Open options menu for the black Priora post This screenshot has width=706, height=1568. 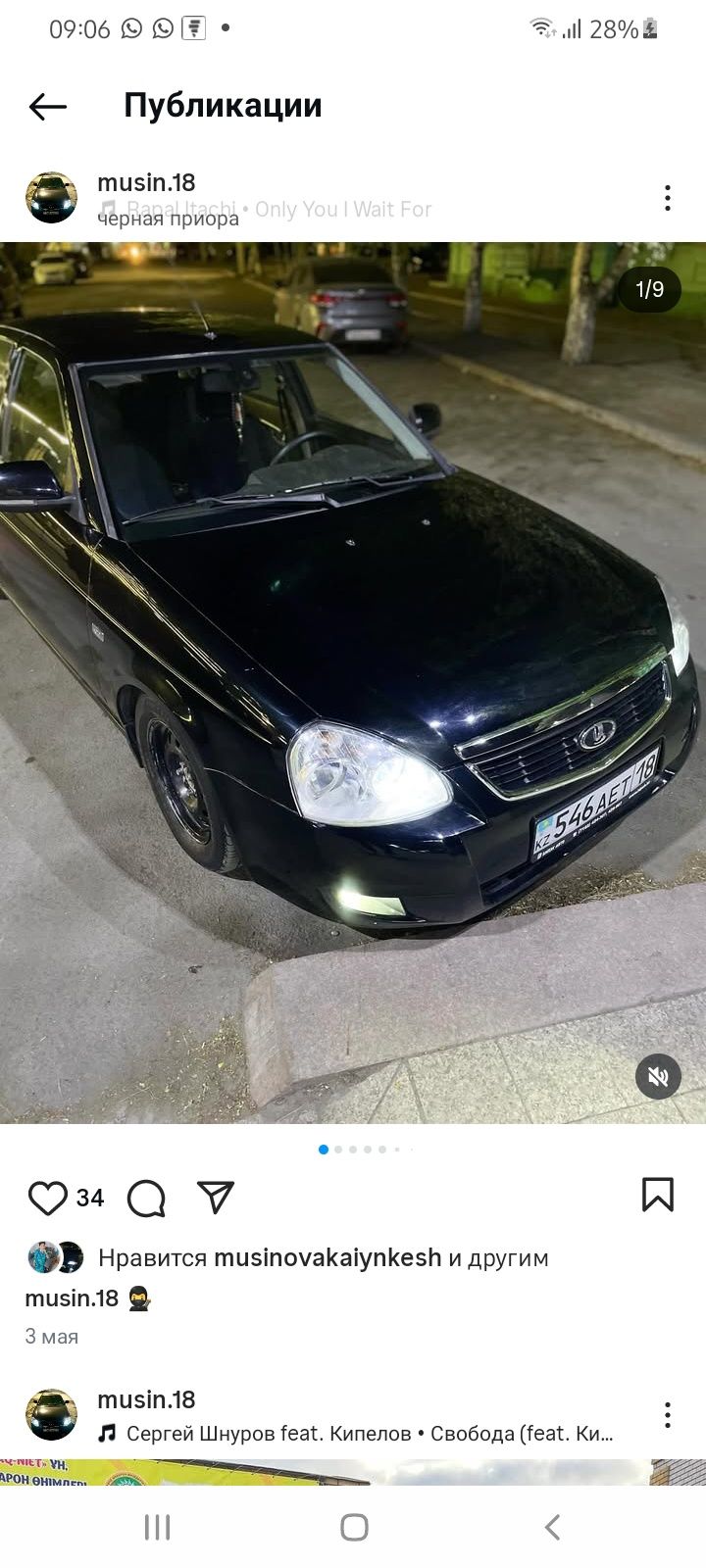tap(667, 198)
